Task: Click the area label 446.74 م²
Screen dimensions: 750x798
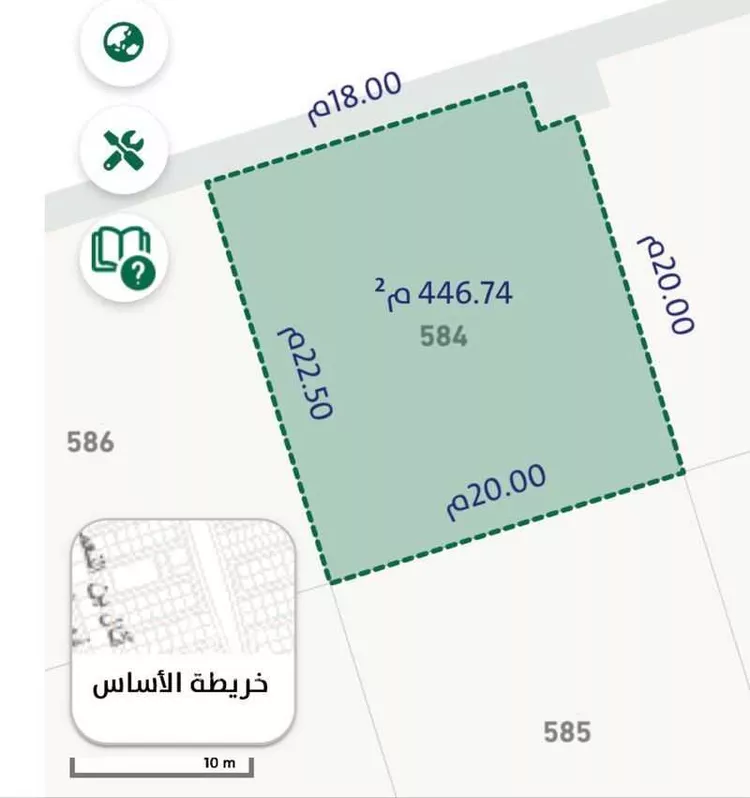Action: 443,291
